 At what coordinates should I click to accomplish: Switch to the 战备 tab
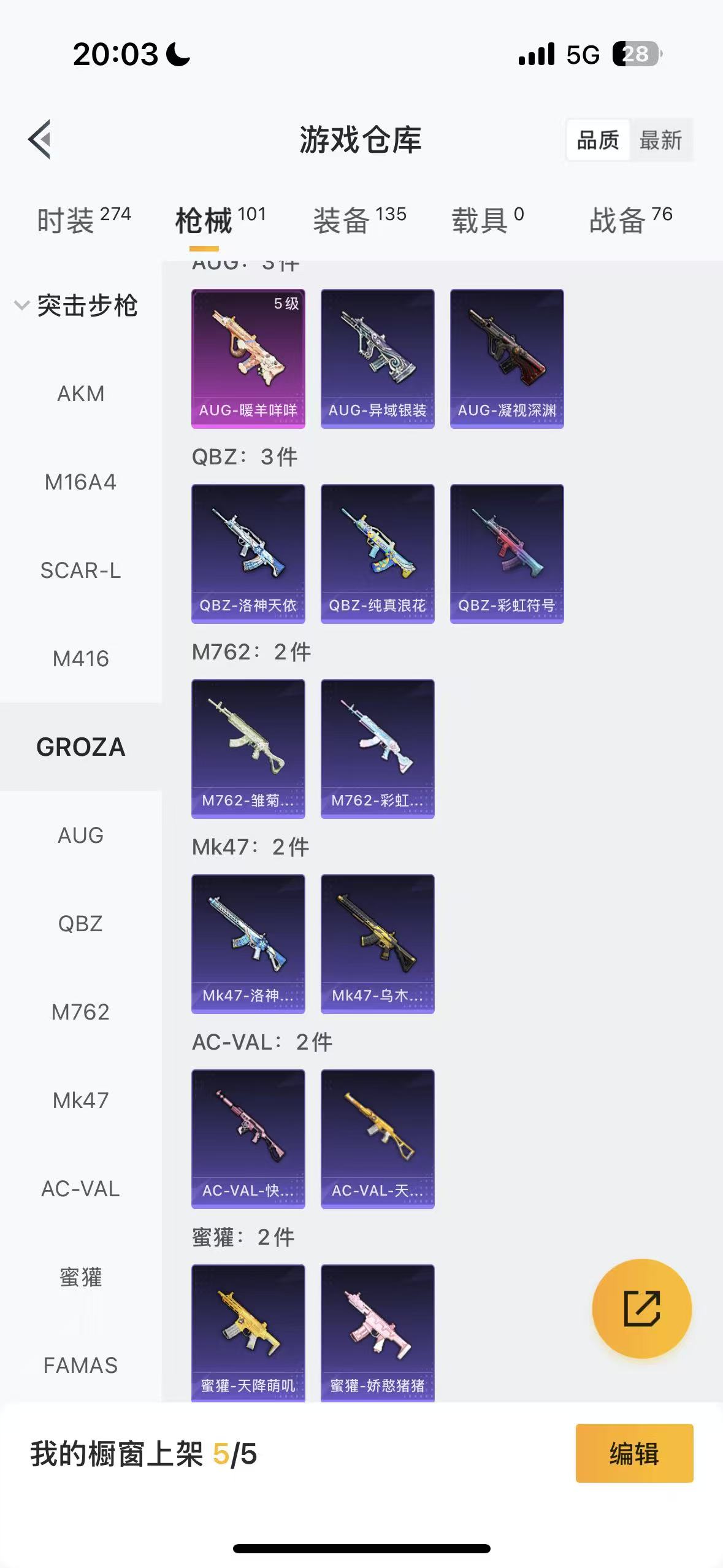click(x=630, y=219)
